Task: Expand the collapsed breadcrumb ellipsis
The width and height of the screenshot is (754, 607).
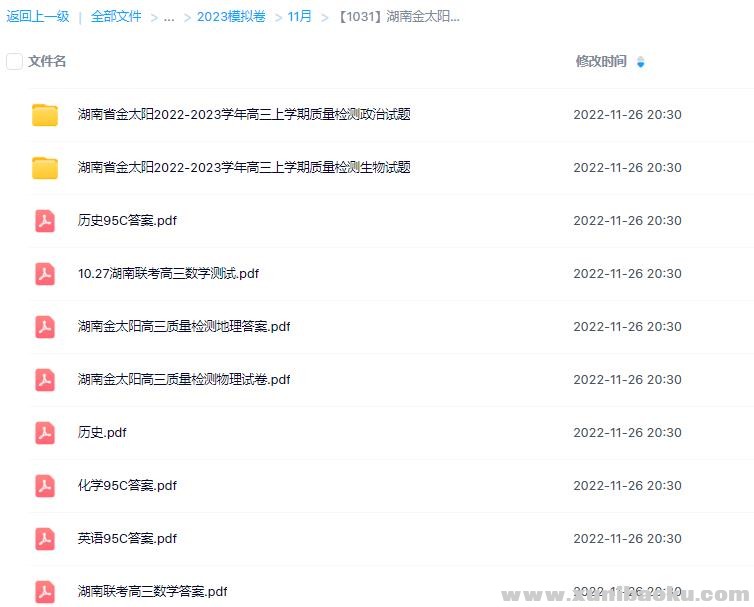Action: coord(169,16)
